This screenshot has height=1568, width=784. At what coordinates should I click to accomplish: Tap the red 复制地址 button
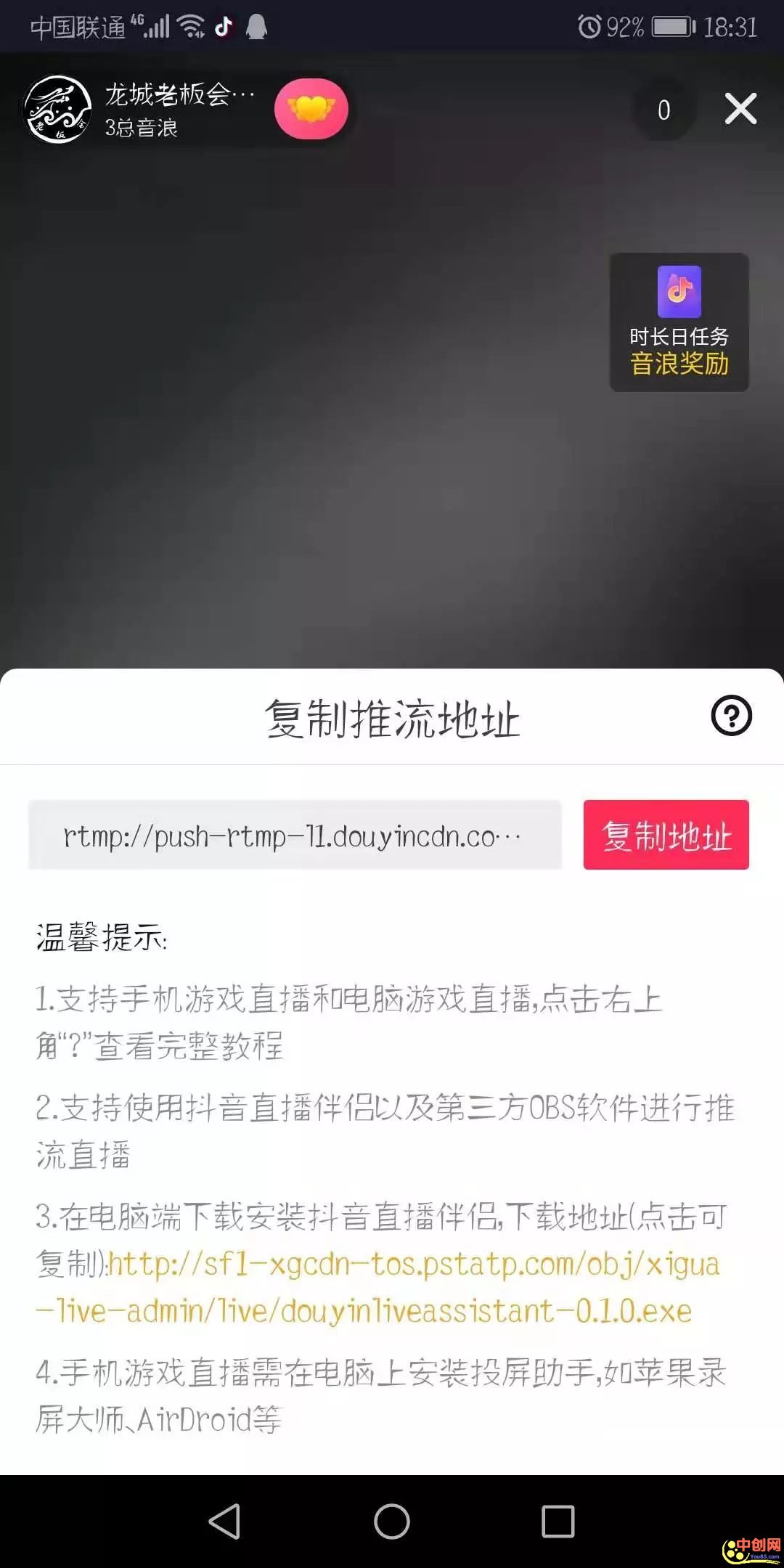pos(666,836)
